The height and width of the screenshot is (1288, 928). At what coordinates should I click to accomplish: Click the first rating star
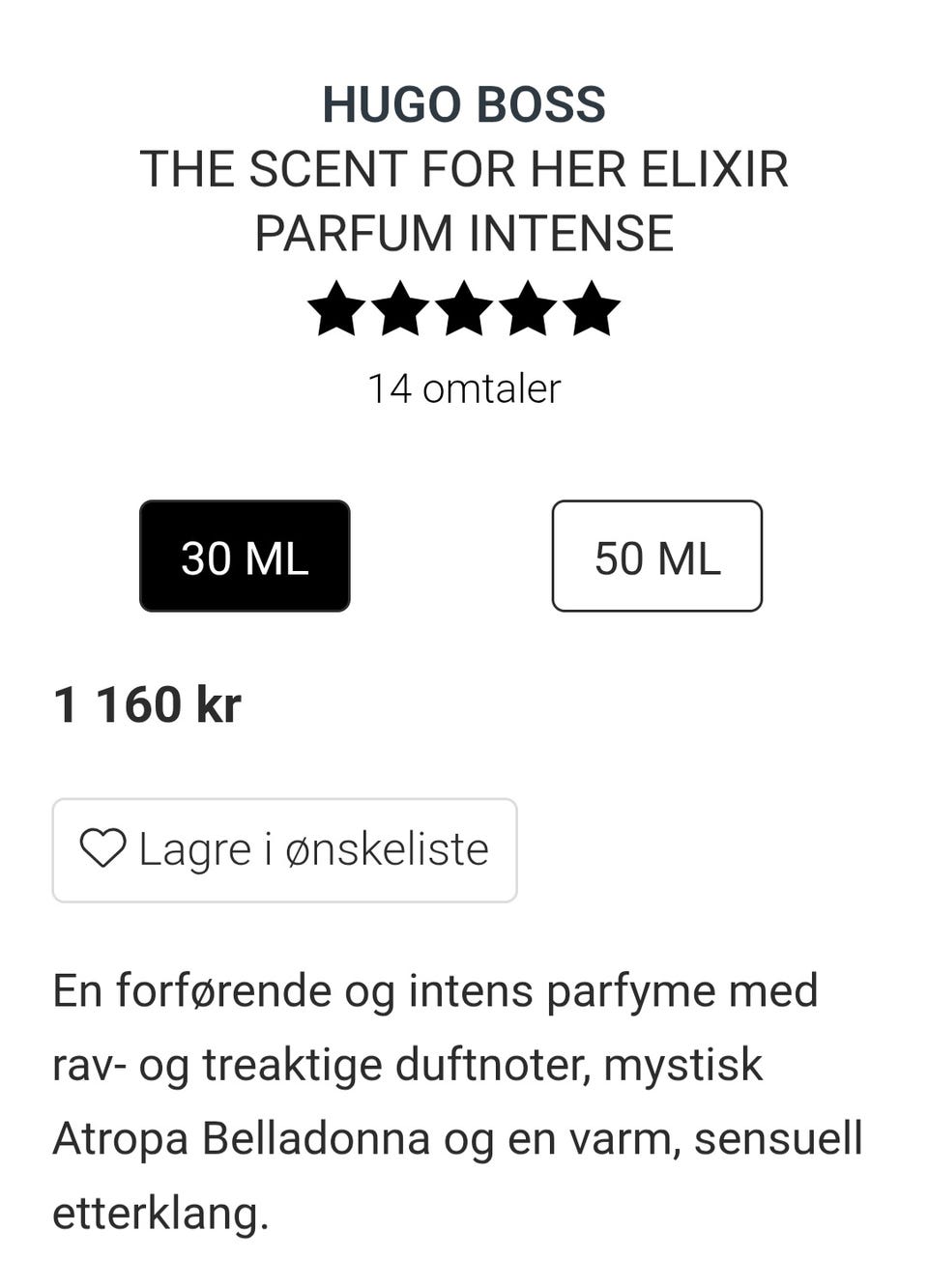point(337,309)
